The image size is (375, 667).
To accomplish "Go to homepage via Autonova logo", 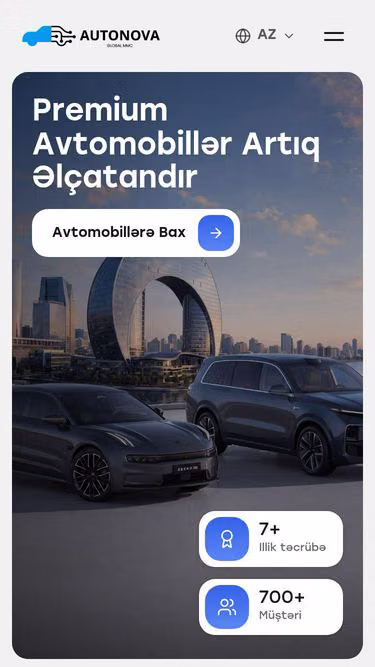I will (x=91, y=36).
